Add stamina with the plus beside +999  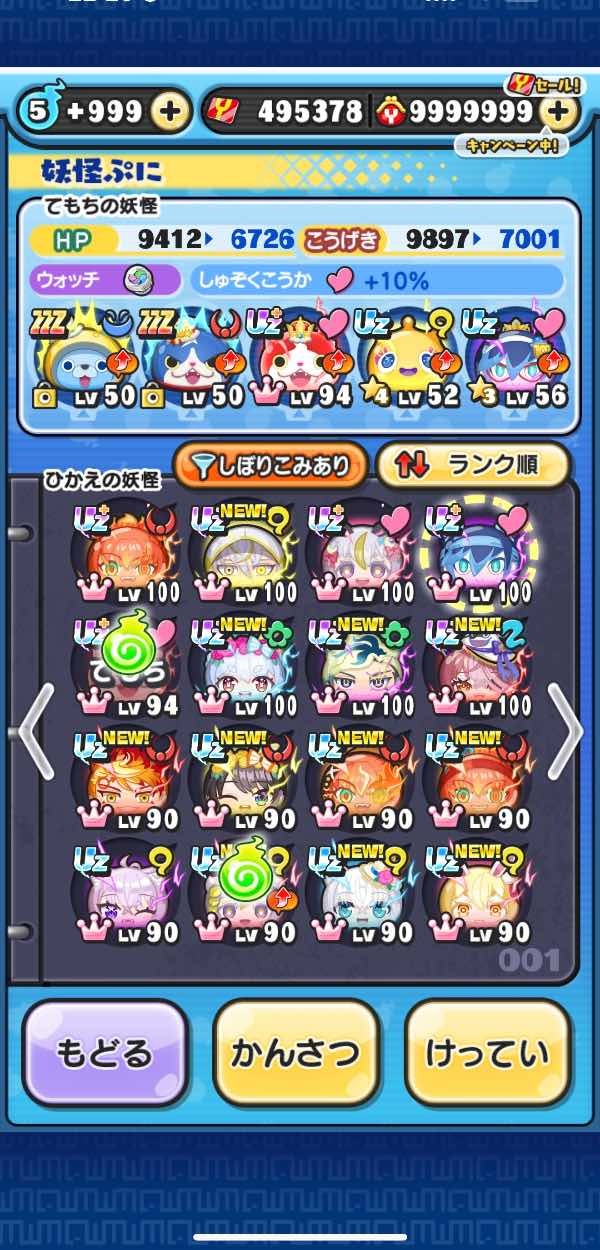pyautogui.click(x=171, y=113)
